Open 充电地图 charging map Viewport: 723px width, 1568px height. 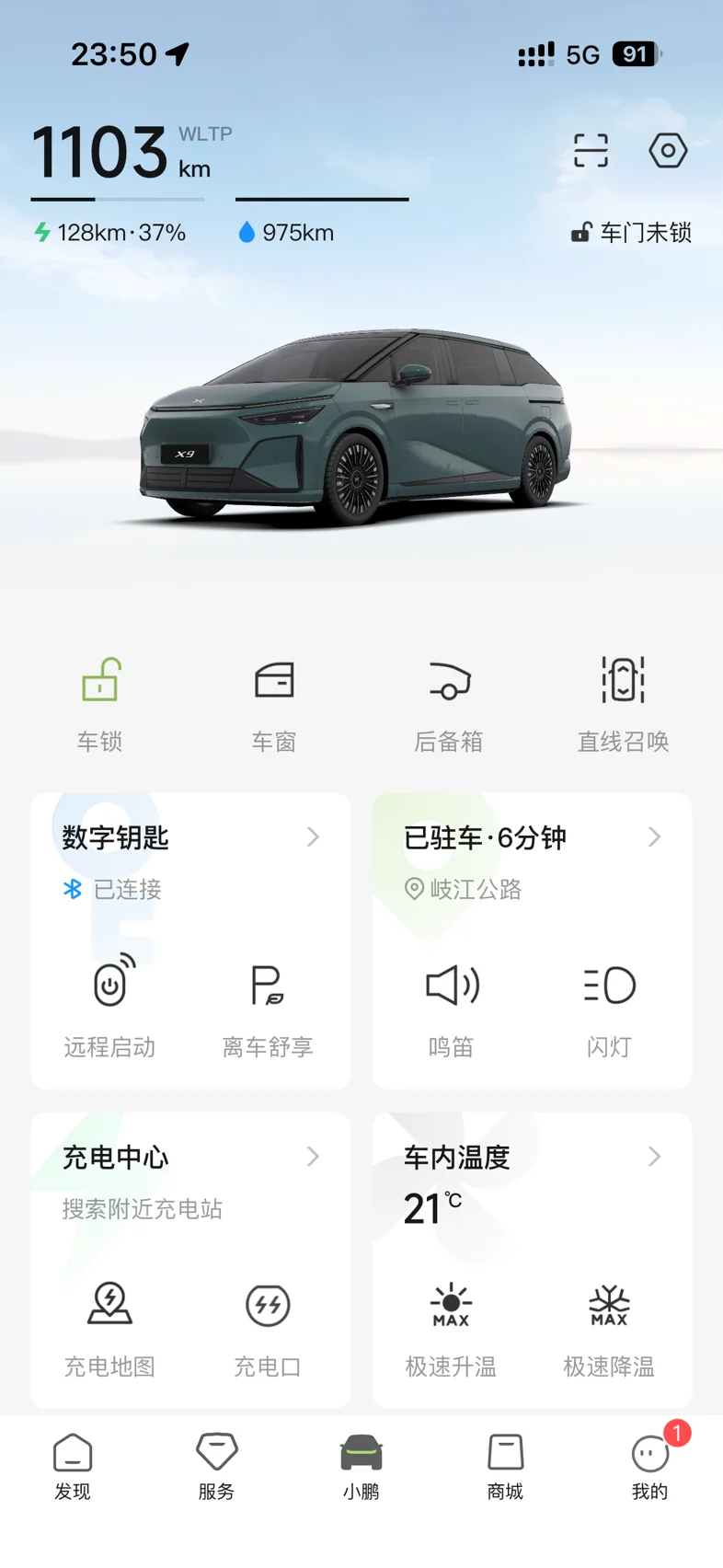coord(109,1328)
